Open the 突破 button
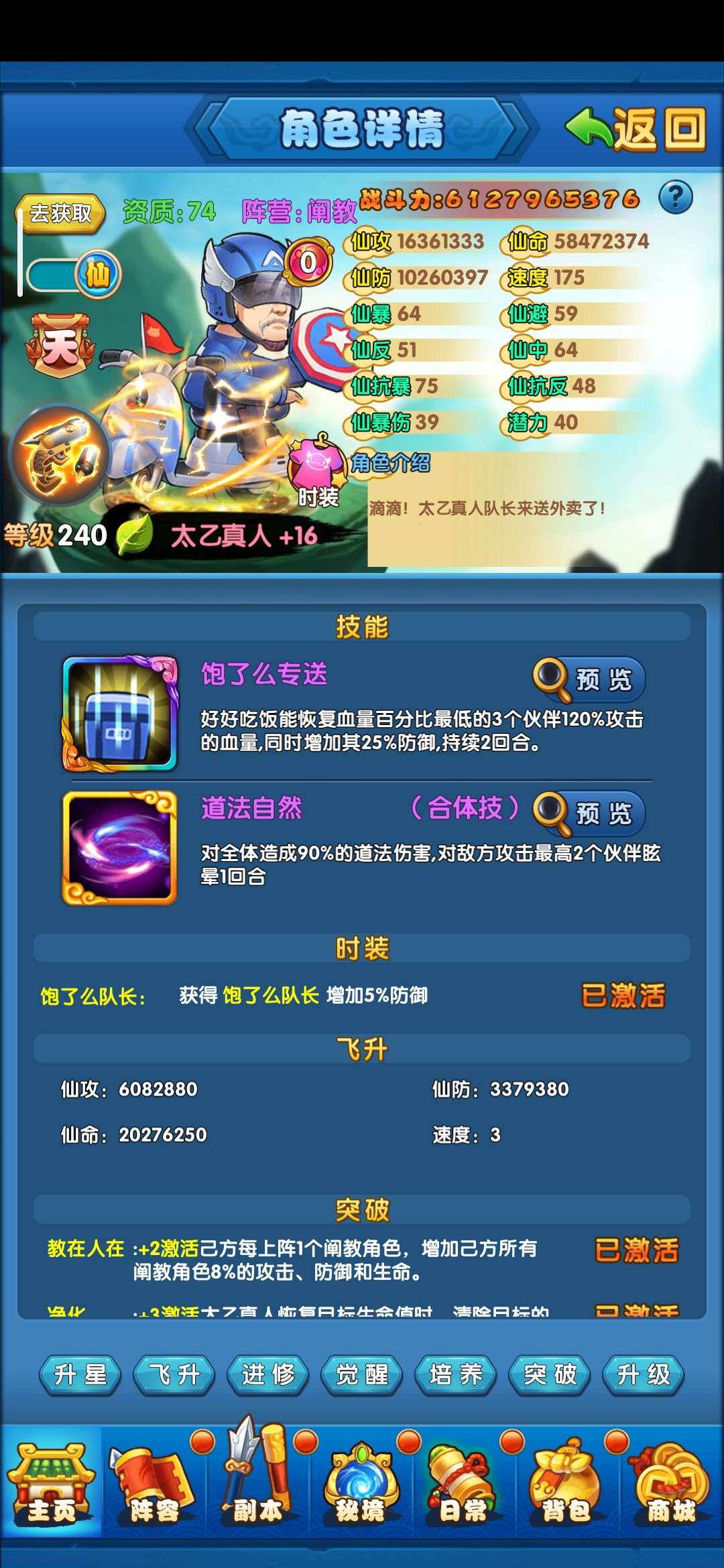The height and width of the screenshot is (1568, 724). coord(550,1375)
